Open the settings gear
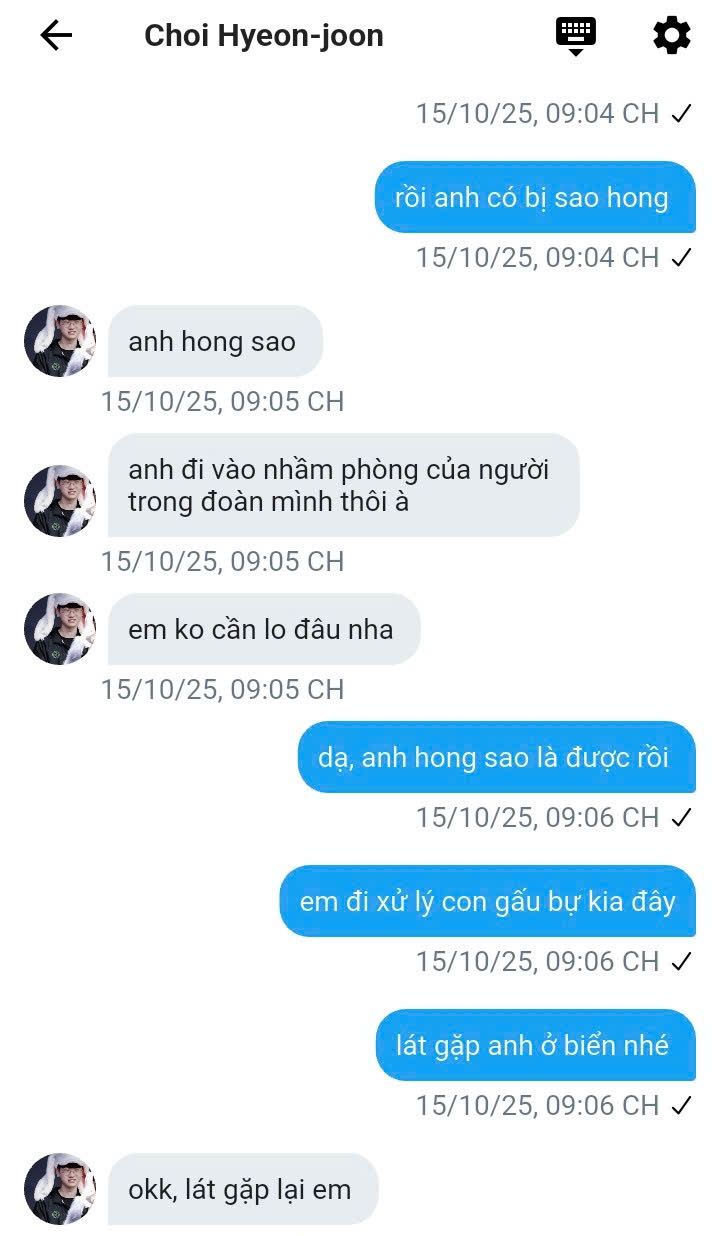 pyautogui.click(x=672, y=36)
